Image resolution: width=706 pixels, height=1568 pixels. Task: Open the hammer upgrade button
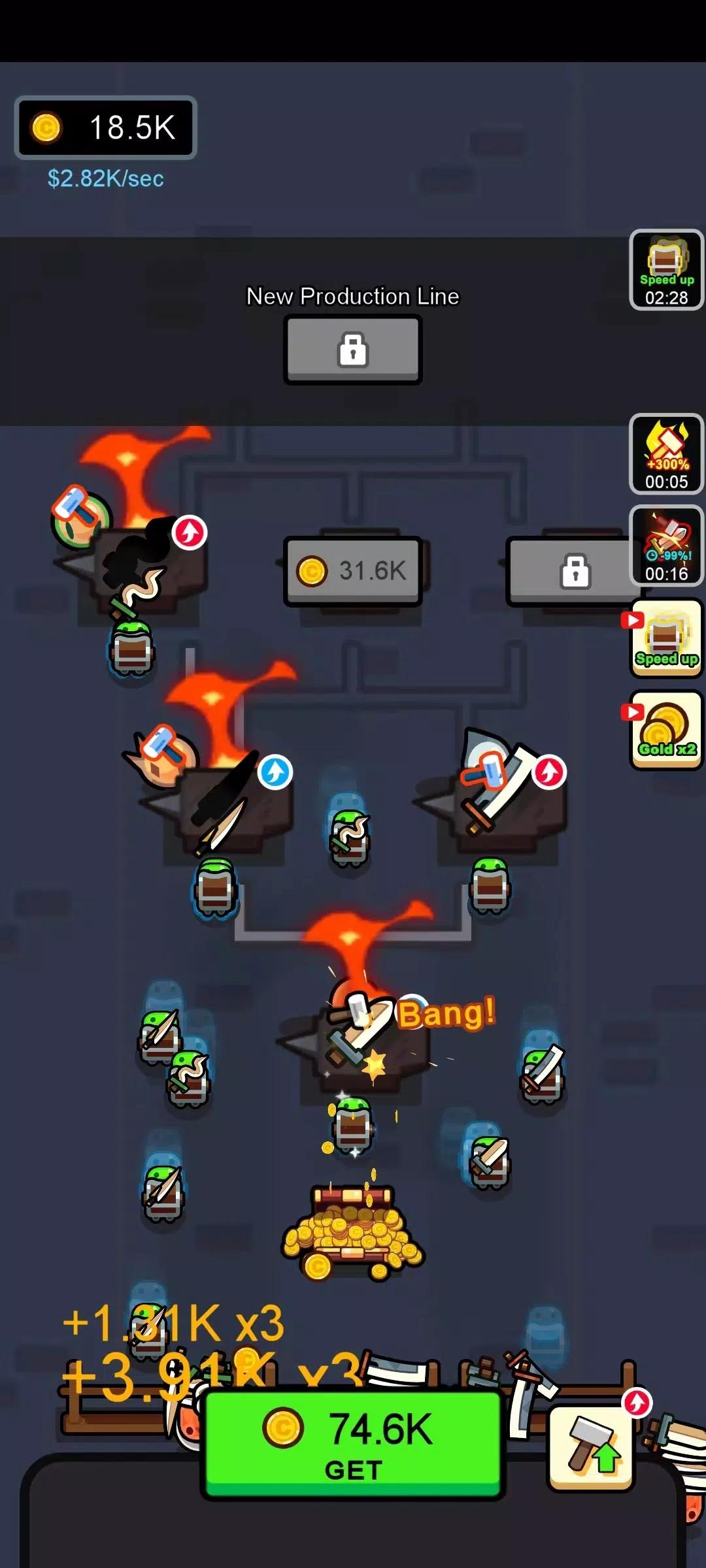[591, 1446]
